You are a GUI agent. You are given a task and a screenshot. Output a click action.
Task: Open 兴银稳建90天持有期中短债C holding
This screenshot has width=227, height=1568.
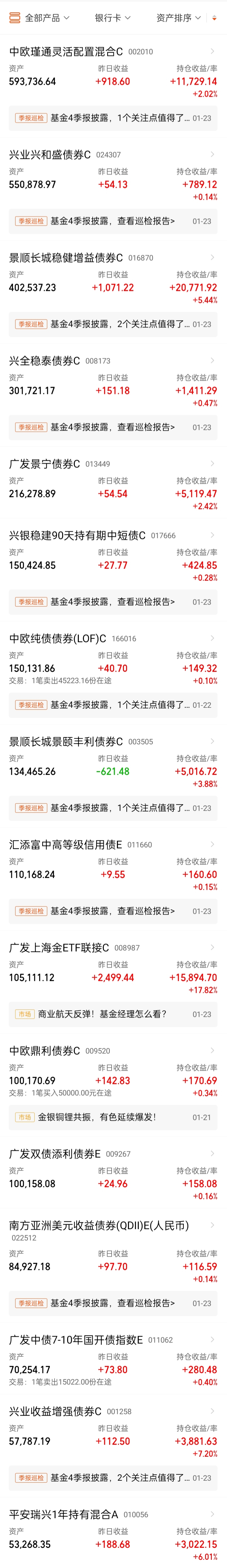coord(77,536)
